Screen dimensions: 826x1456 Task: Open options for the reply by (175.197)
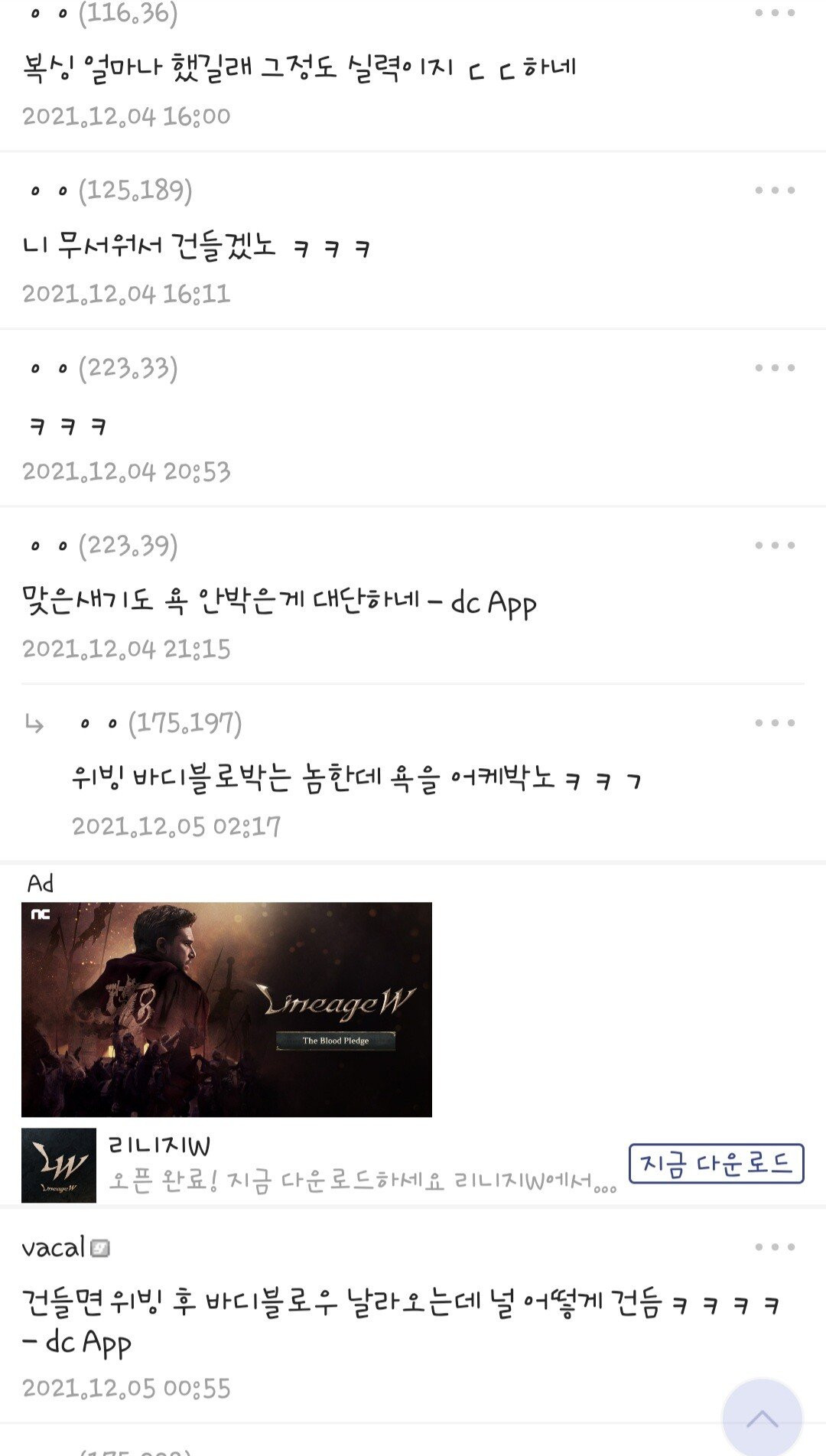775,723
